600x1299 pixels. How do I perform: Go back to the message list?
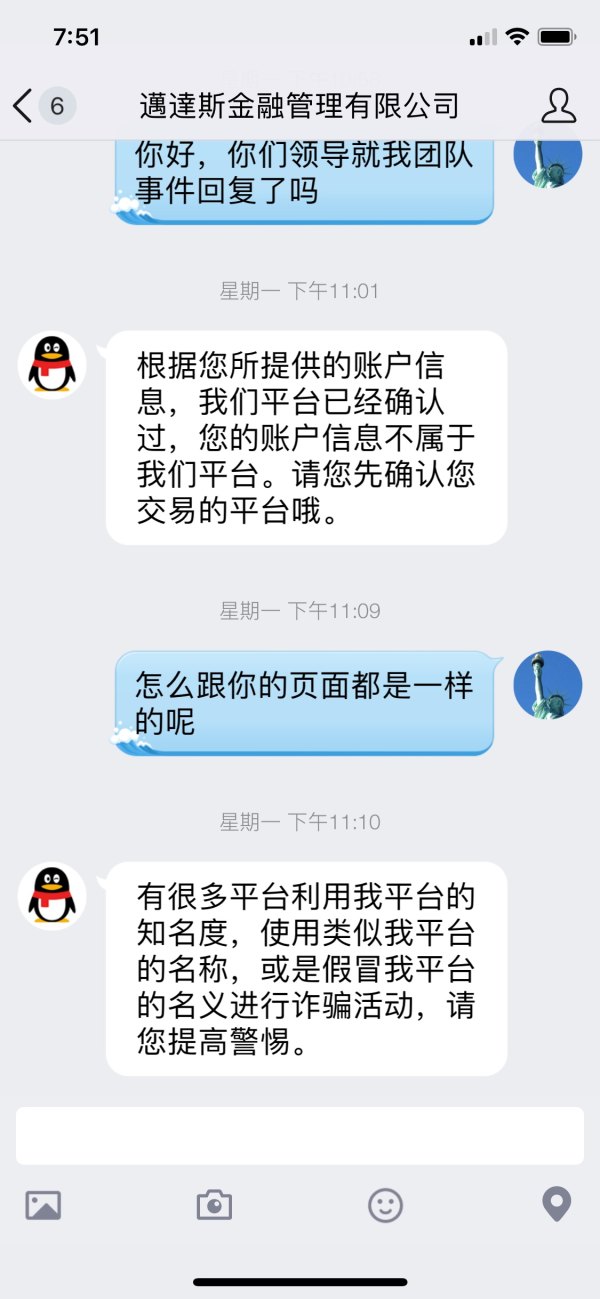click(24, 105)
